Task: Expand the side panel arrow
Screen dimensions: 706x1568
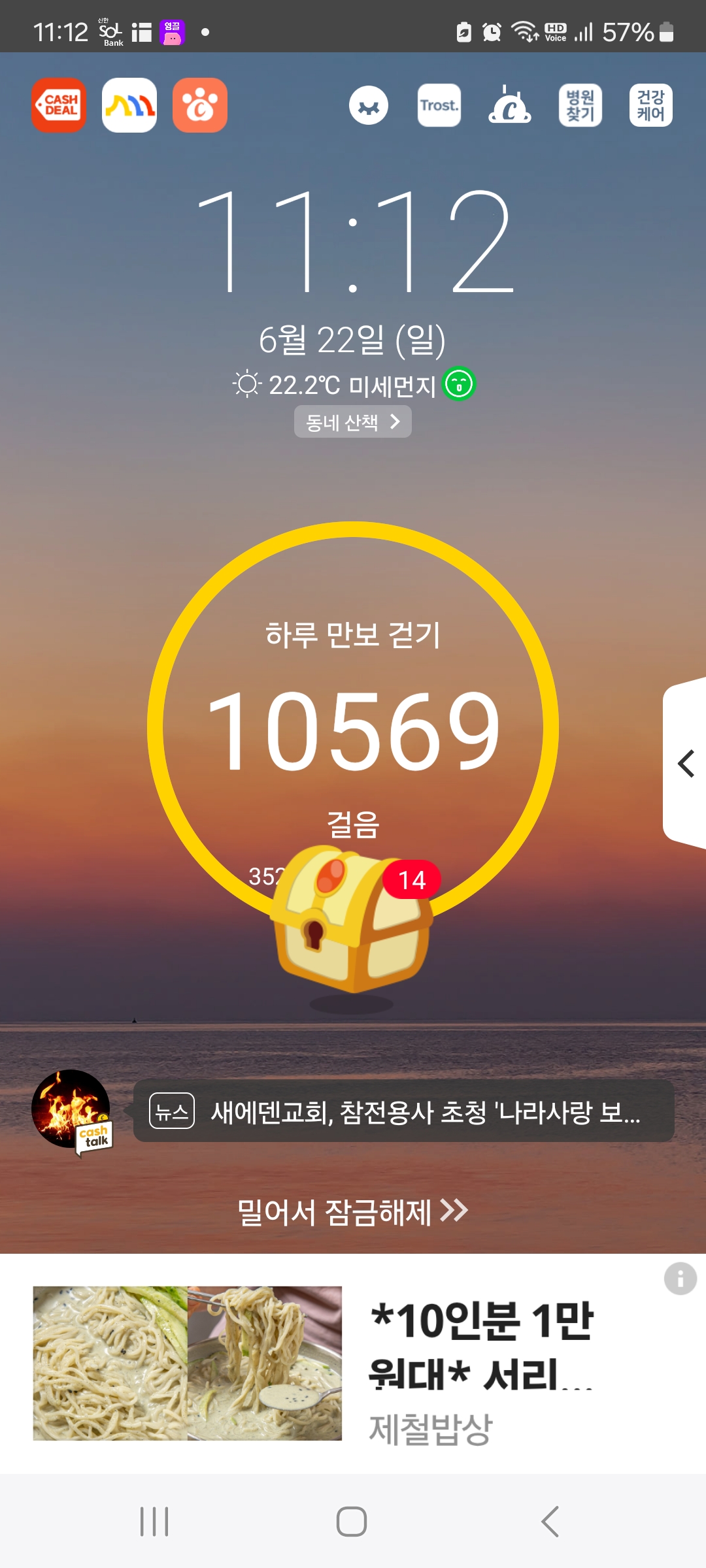Action: click(685, 764)
